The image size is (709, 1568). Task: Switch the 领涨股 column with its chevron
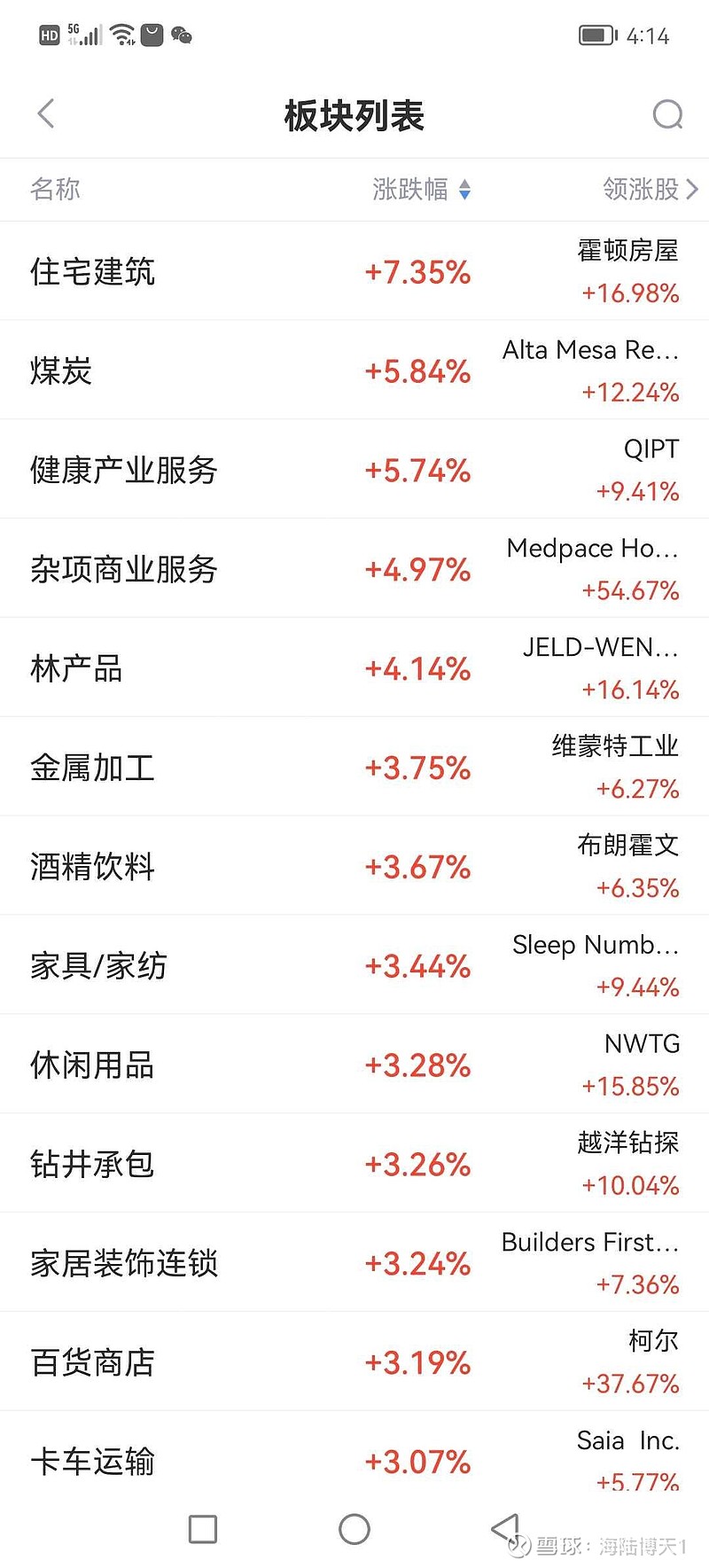pos(651,189)
